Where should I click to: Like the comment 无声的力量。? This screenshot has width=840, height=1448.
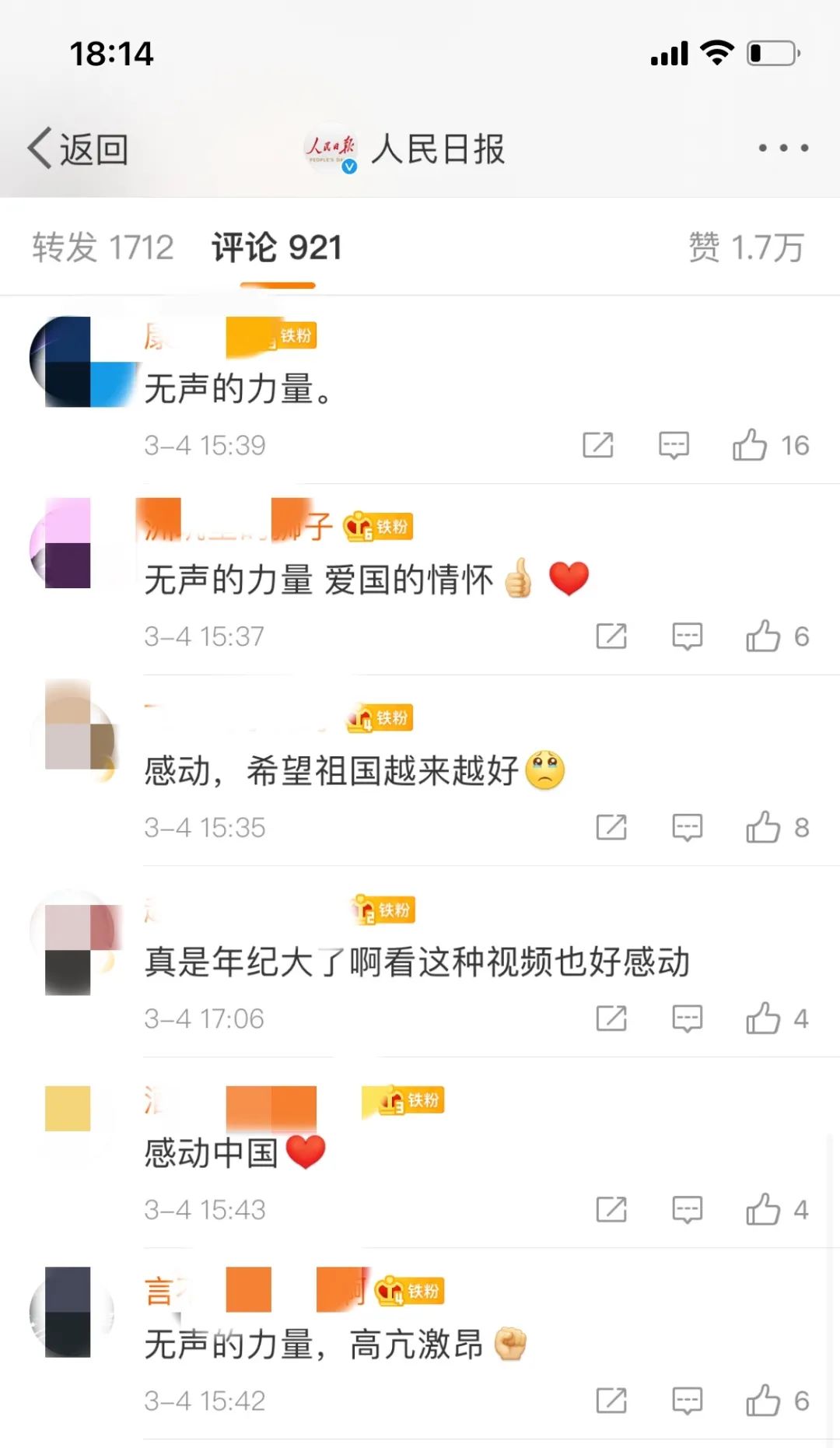click(750, 445)
